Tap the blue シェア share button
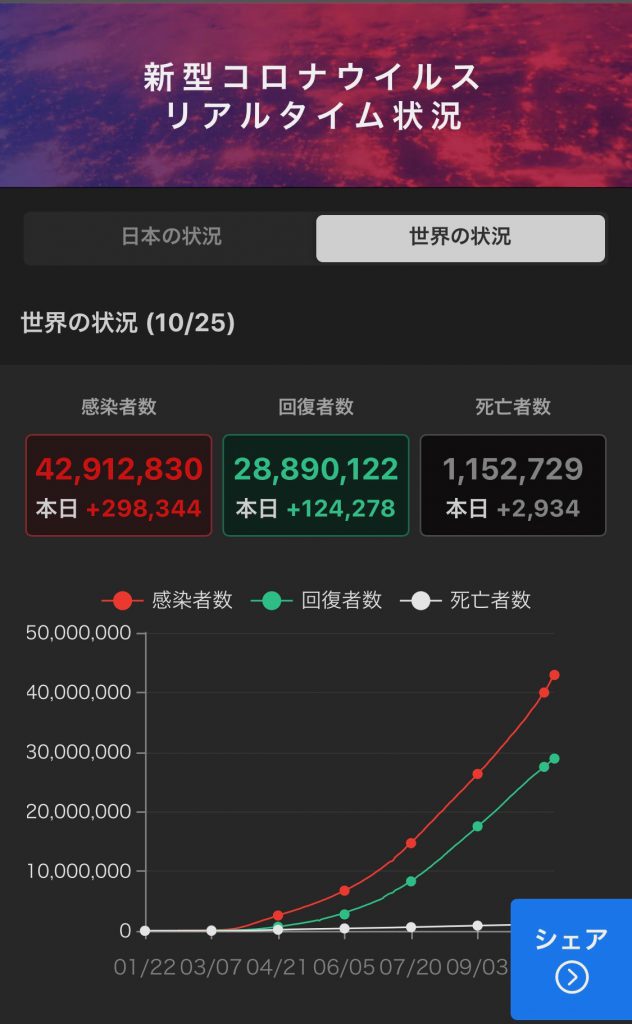Screen dimensions: 632x1024 (571, 959)
